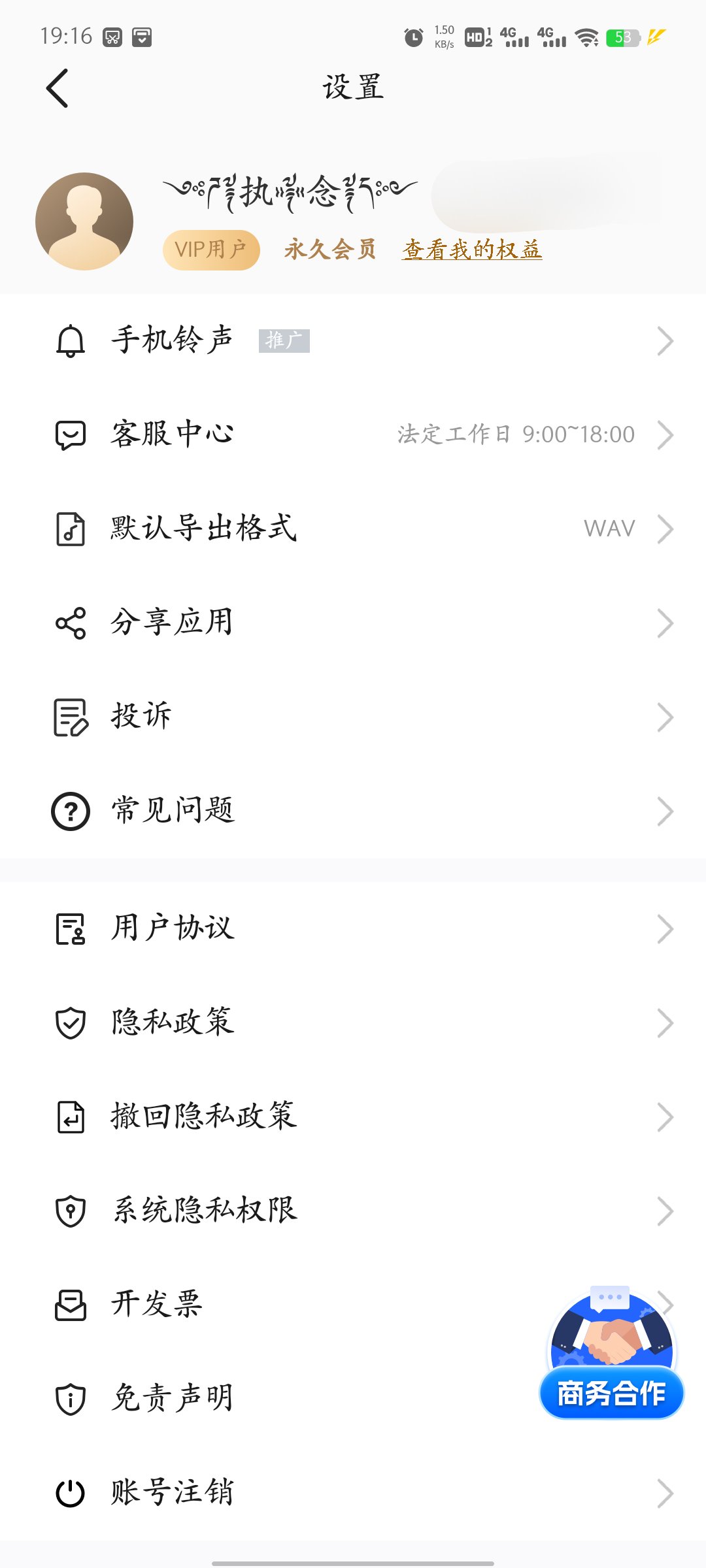Image resolution: width=706 pixels, height=1568 pixels.
Task: Tap the info shield icon for 免责声明
Action: tap(71, 1398)
